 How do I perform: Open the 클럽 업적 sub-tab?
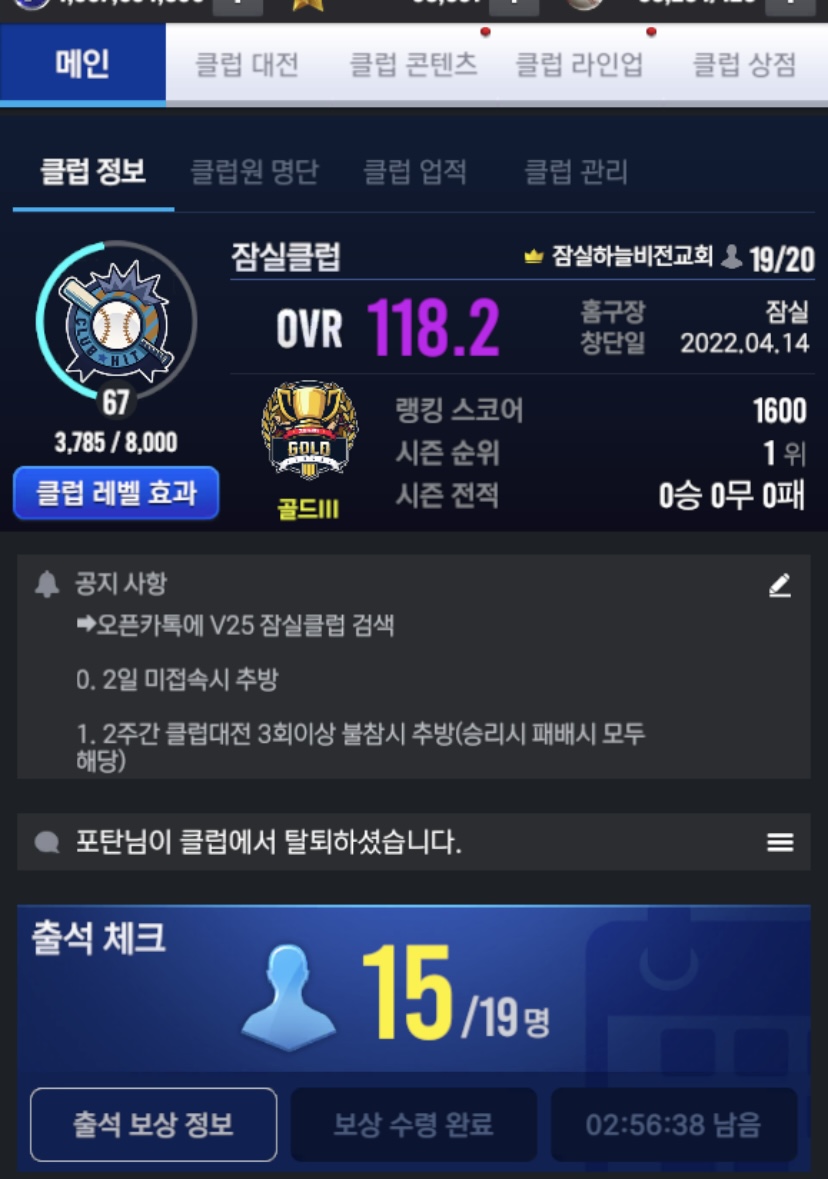click(415, 172)
